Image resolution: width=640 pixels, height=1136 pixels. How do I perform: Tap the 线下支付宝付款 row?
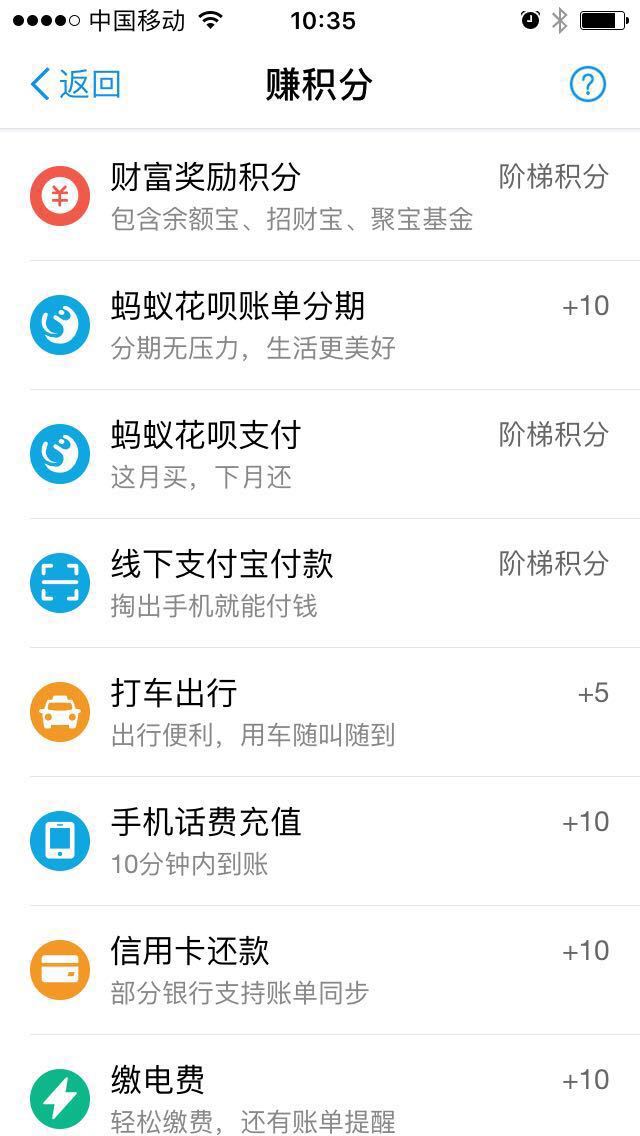point(320,583)
